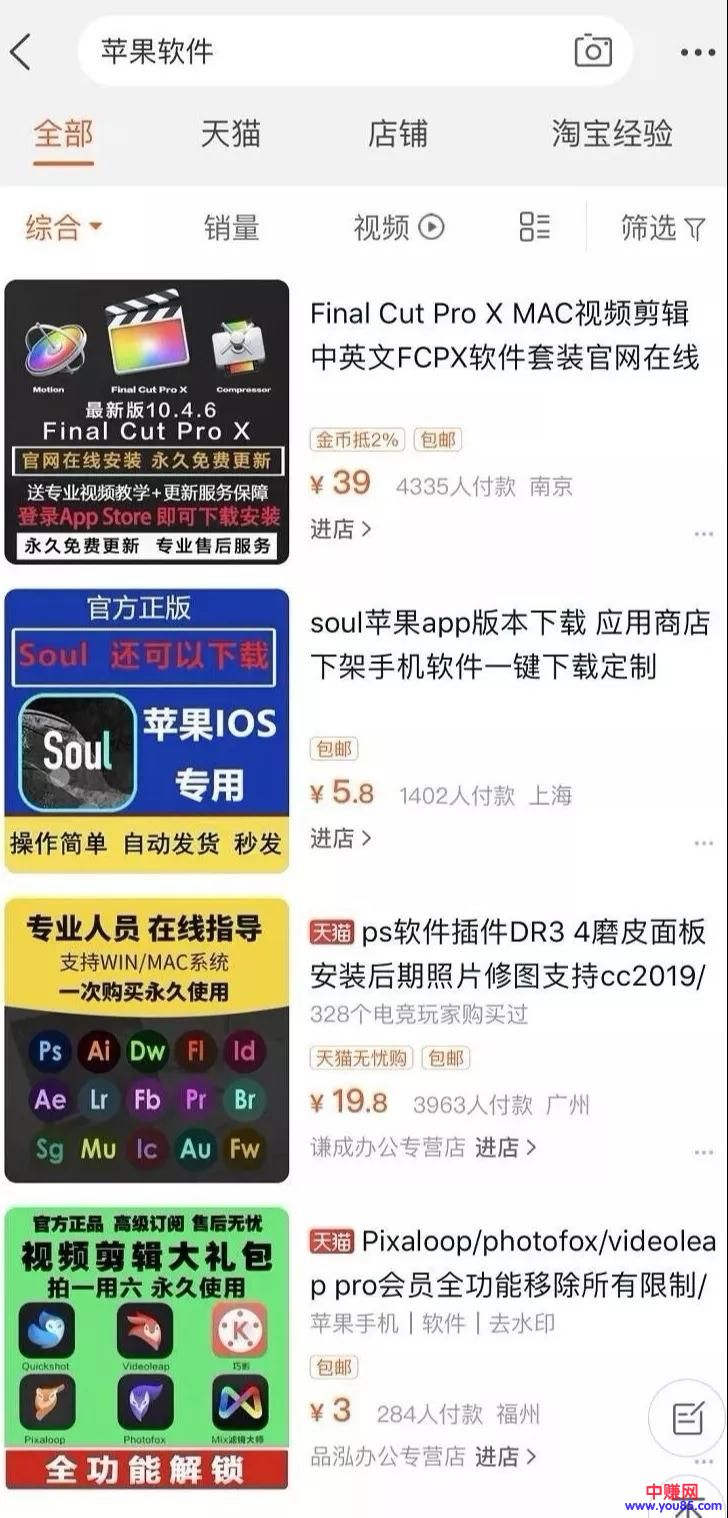Open the camera image search
The width and height of the screenshot is (728, 1518).
click(x=592, y=51)
